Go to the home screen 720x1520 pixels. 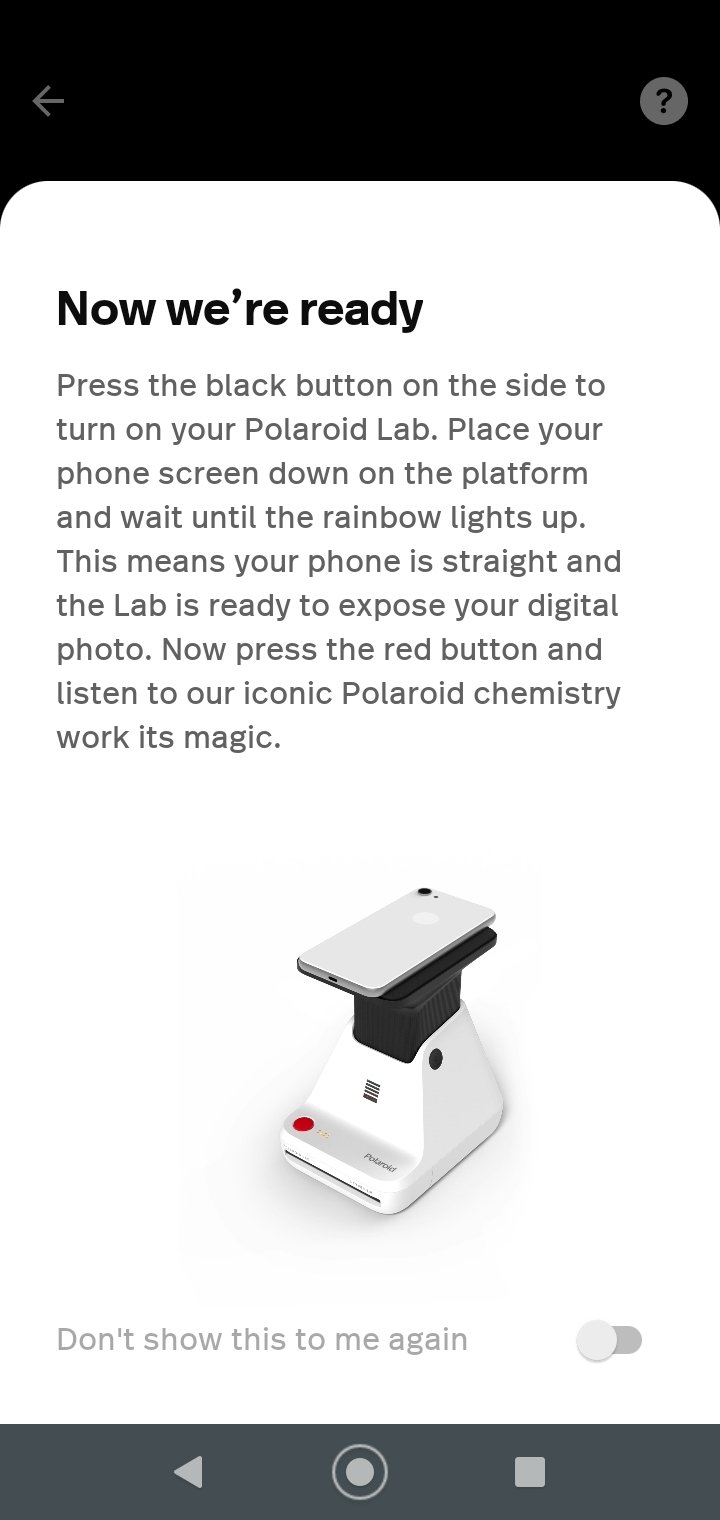coord(360,1472)
